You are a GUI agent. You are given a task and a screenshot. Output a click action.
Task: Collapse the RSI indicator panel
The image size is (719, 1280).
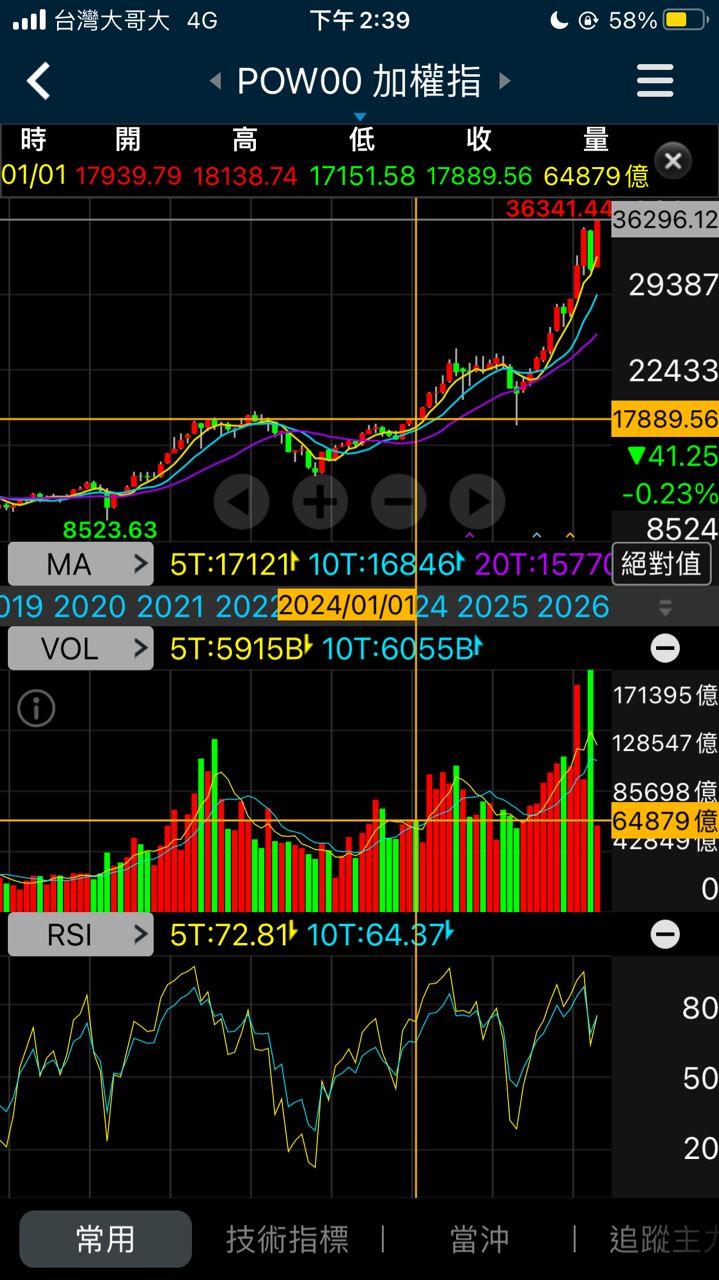tap(665, 935)
